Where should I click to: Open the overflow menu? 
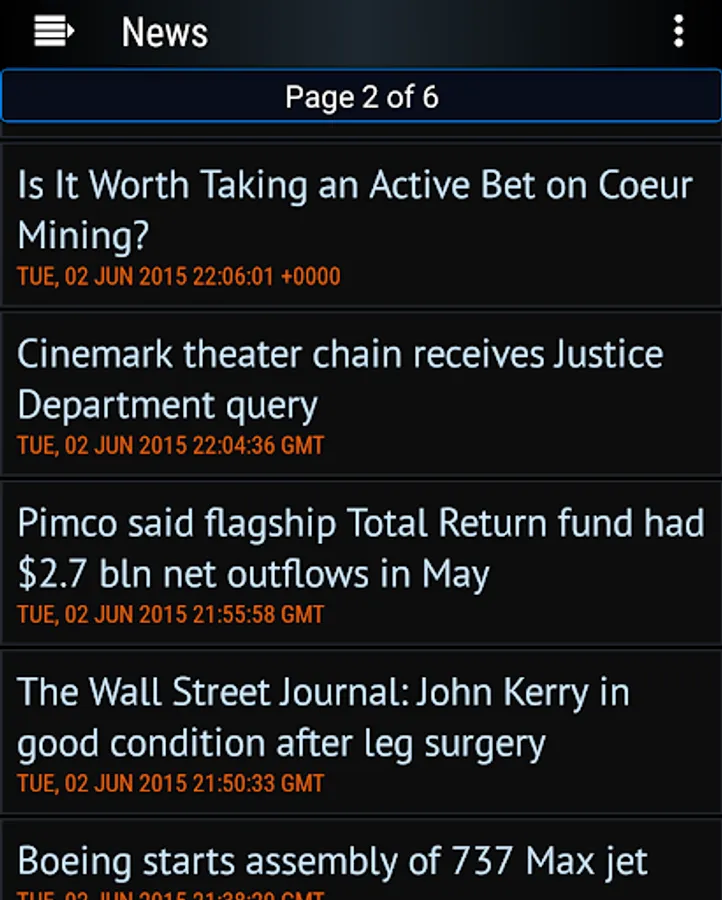coord(678,32)
